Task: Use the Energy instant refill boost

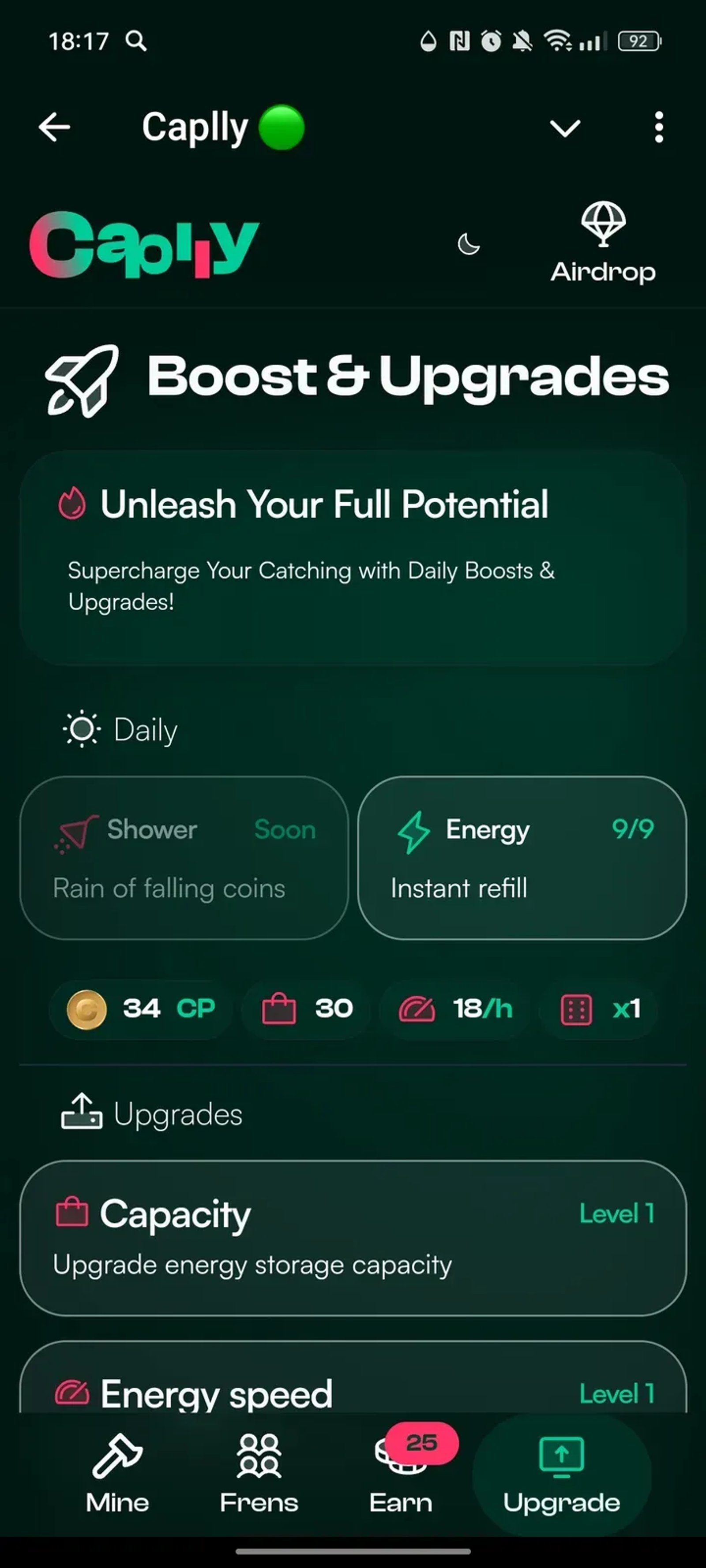Action: pos(522,858)
